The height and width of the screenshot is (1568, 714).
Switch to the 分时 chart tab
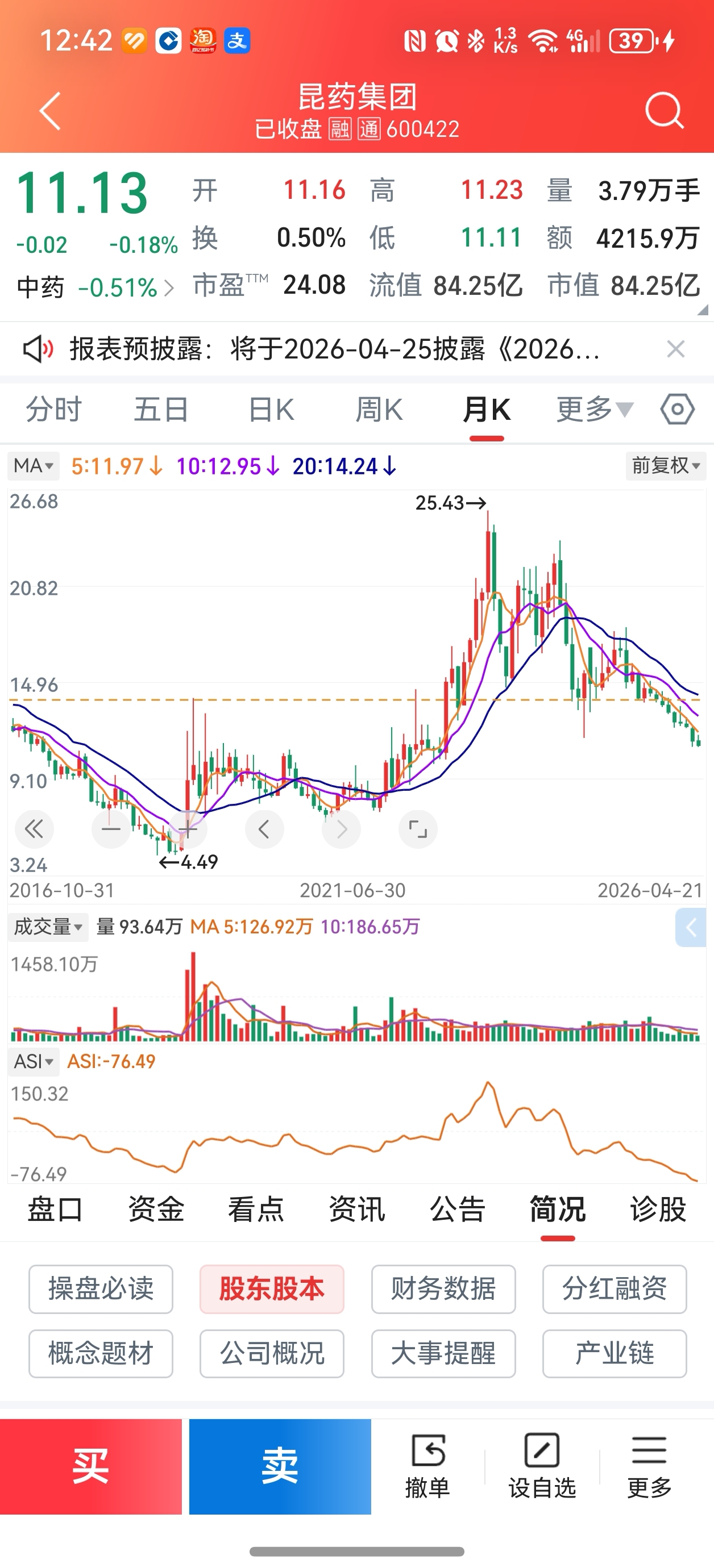pos(53,409)
